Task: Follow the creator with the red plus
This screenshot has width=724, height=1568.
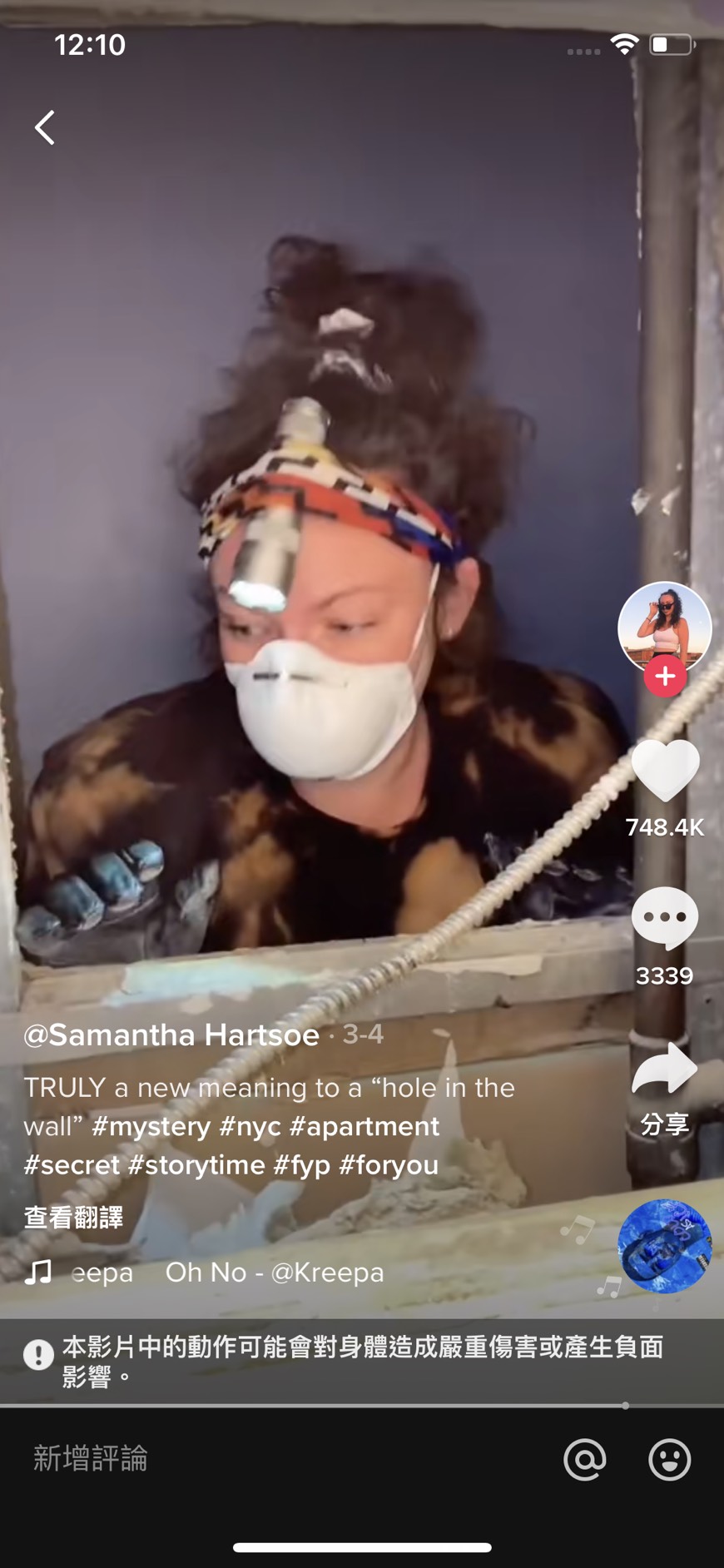Action: pos(664,677)
